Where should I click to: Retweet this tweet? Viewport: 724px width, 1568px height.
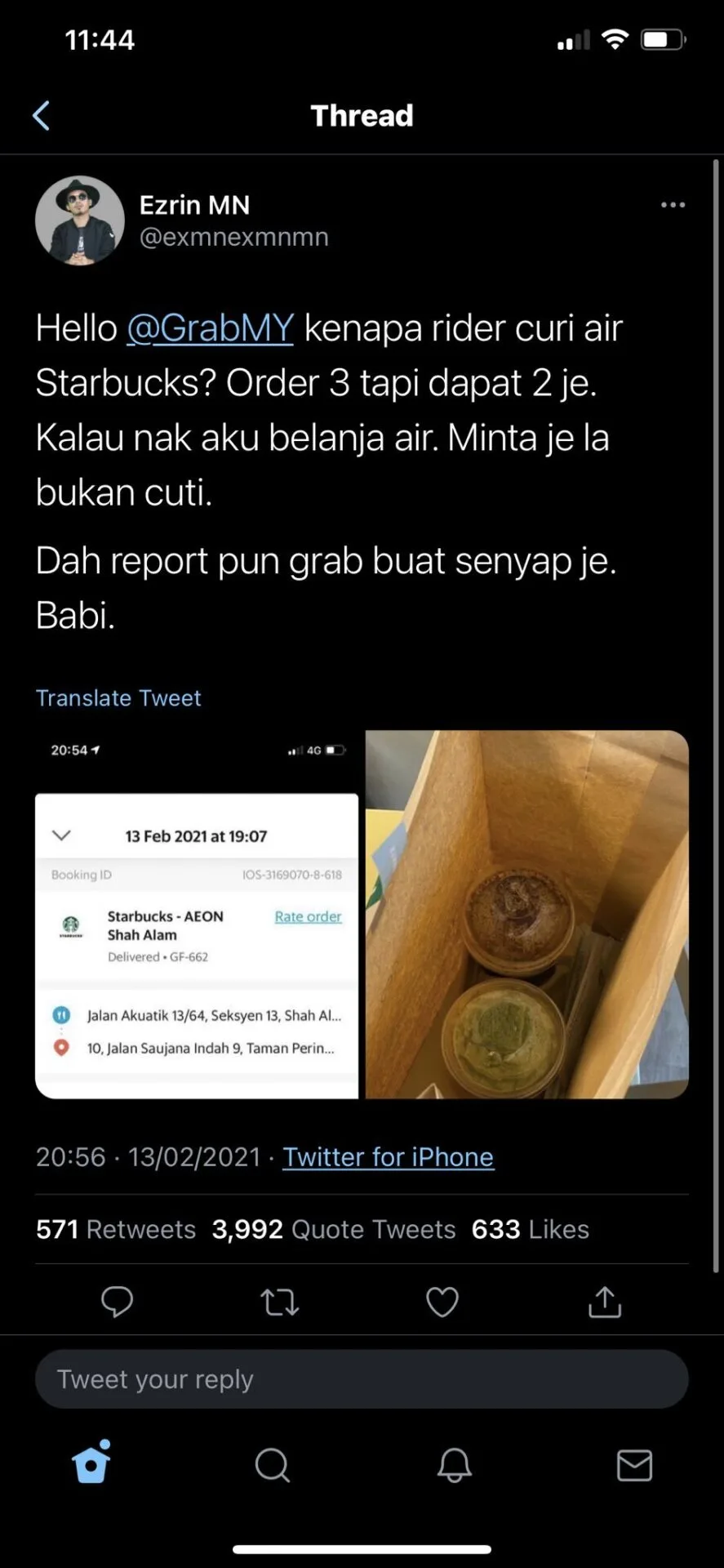coord(280,1302)
